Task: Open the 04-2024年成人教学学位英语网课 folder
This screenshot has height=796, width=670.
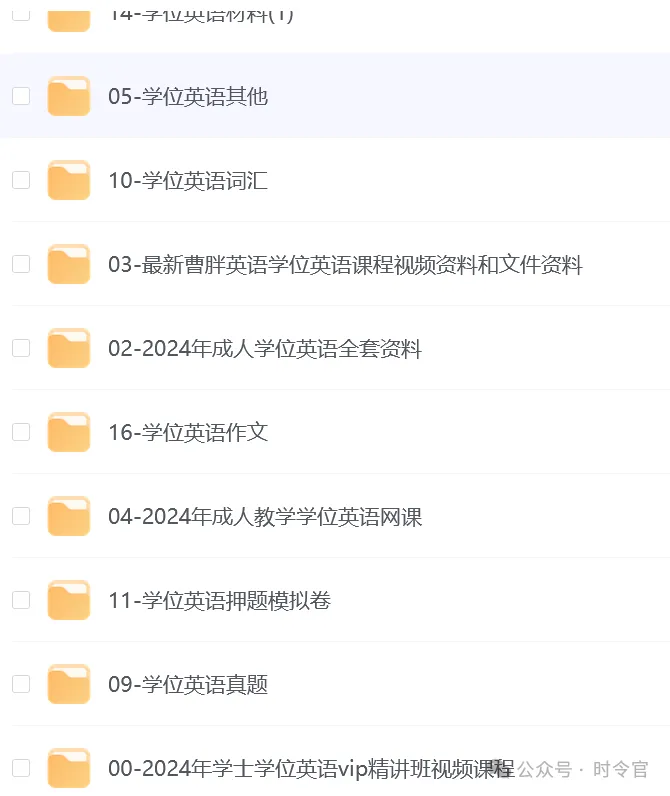Action: pyautogui.click(x=265, y=517)
